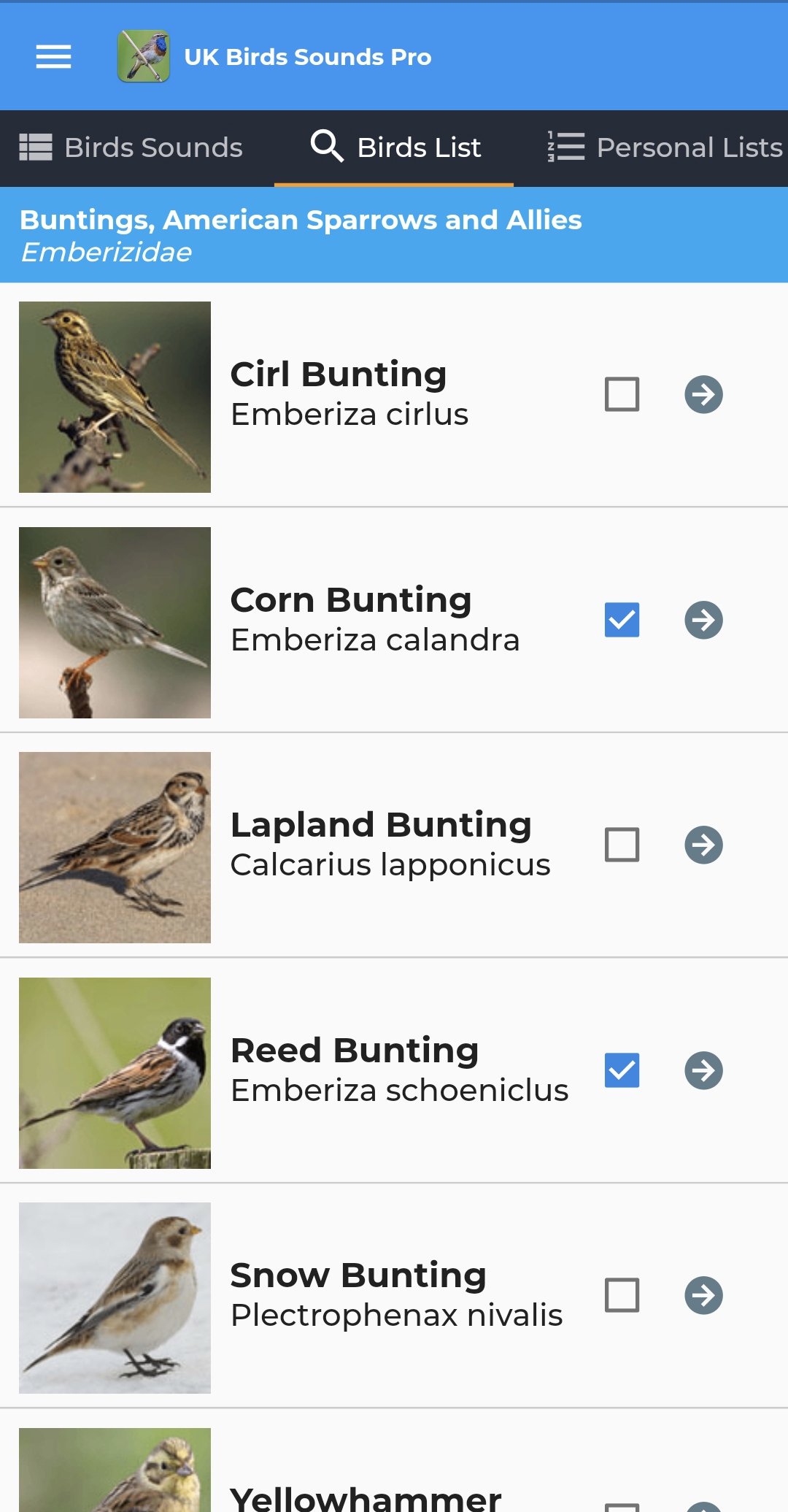
Task: Open Reed Bunting arrow button
Action: (x=703, y=1070)
